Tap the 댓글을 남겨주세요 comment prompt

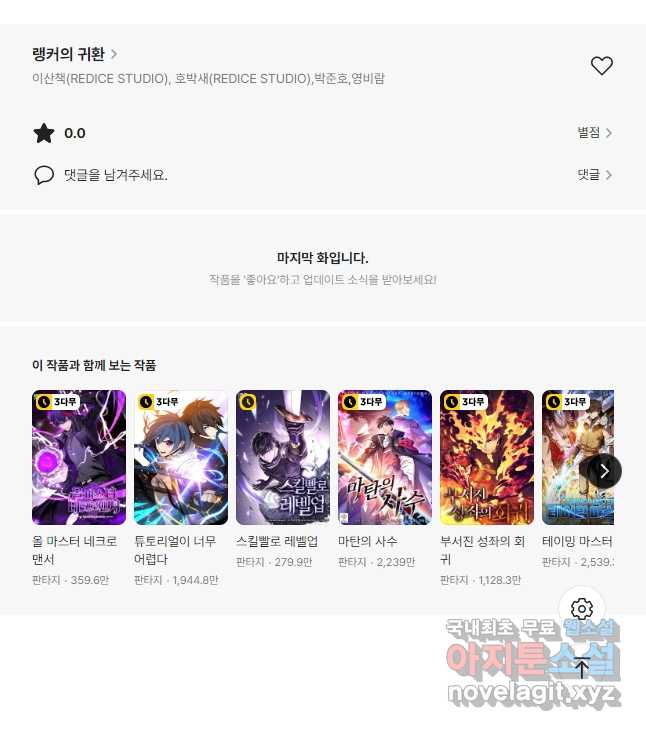point(115,175)
